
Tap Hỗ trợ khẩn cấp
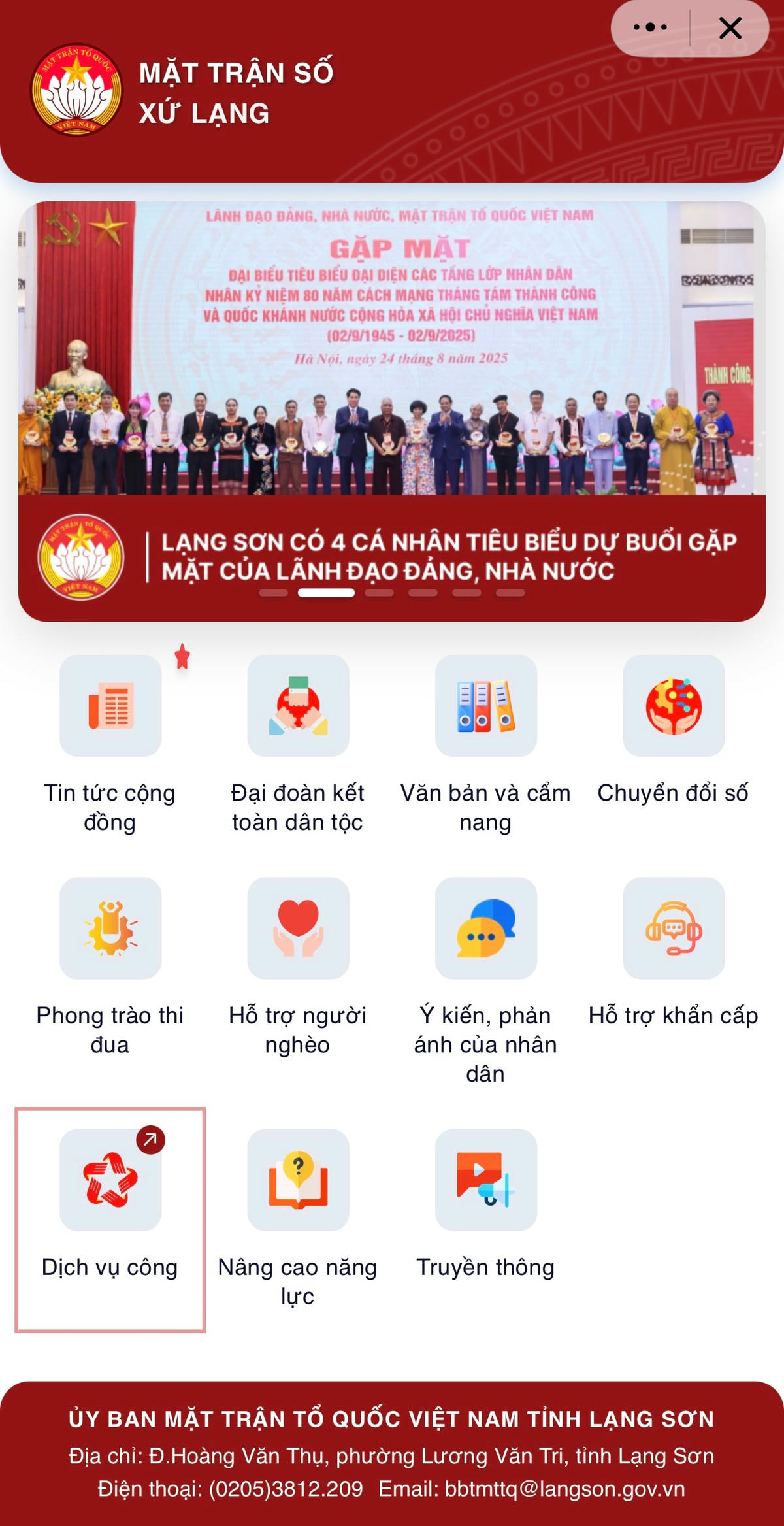tap(674, 928)
